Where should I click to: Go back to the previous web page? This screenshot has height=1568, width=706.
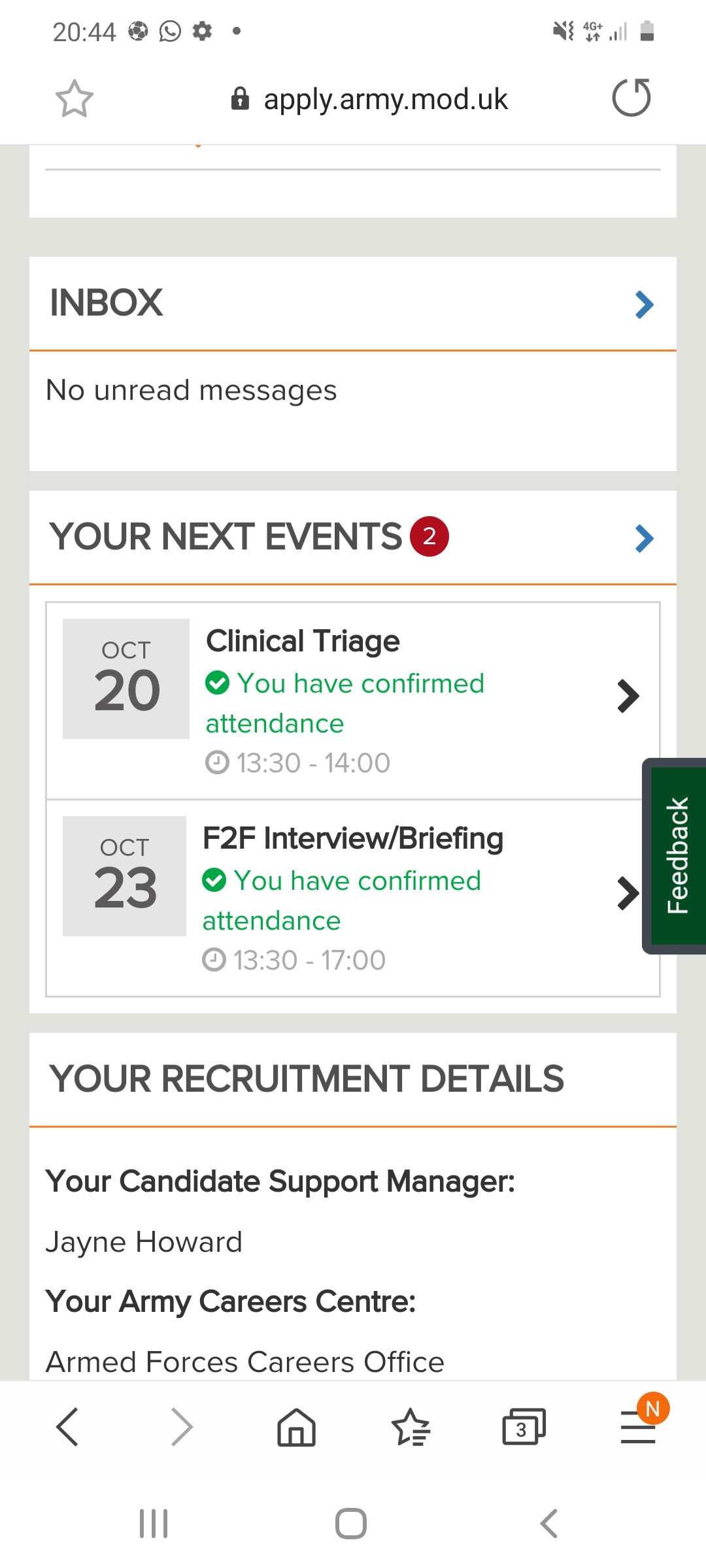pos(67,1427)
